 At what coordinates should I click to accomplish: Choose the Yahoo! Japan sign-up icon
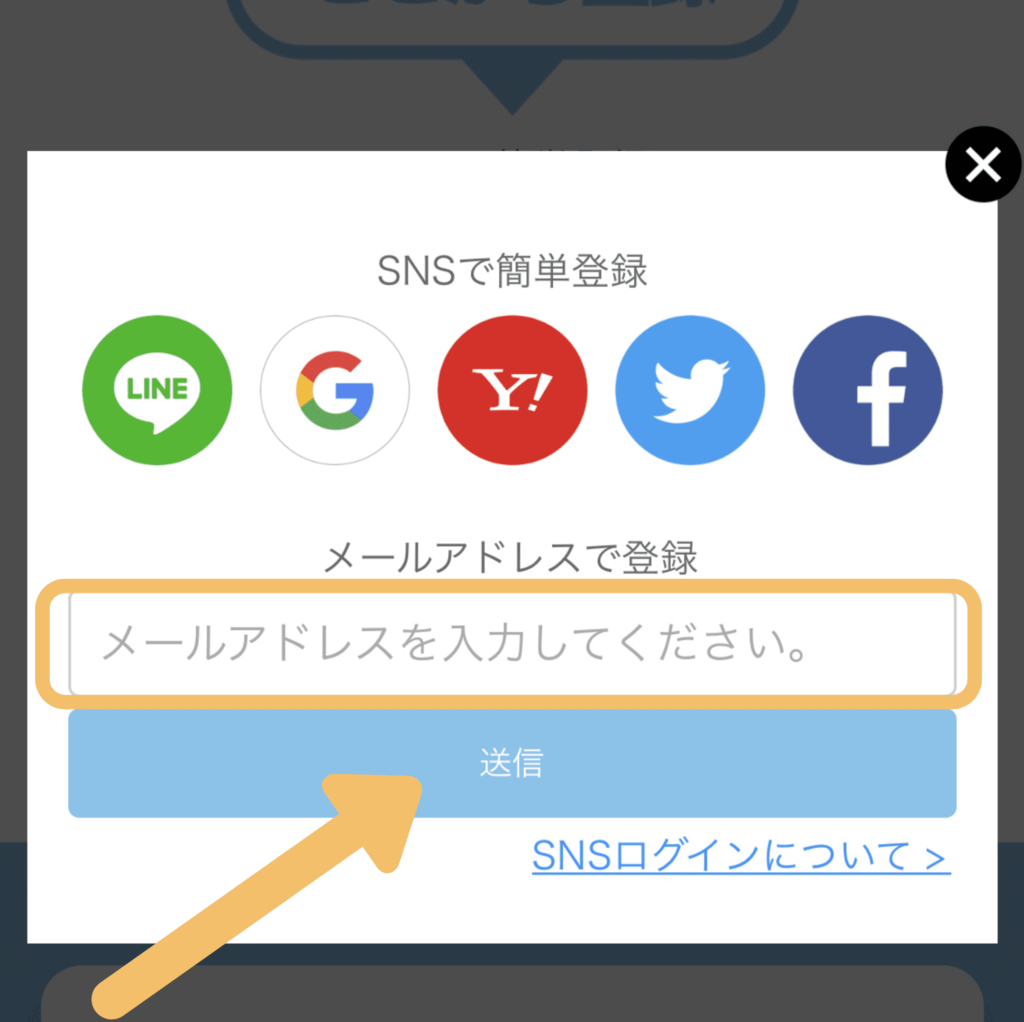pos(512,390)
